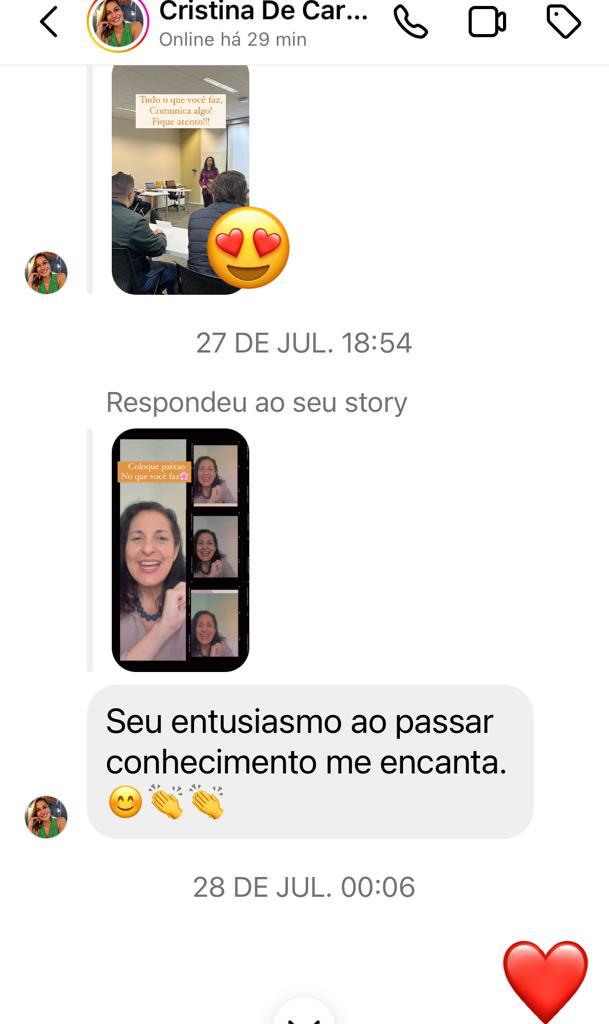Start a voice call with Cristina
This screenshot has width=609, height=1024.
coord(411,22)
